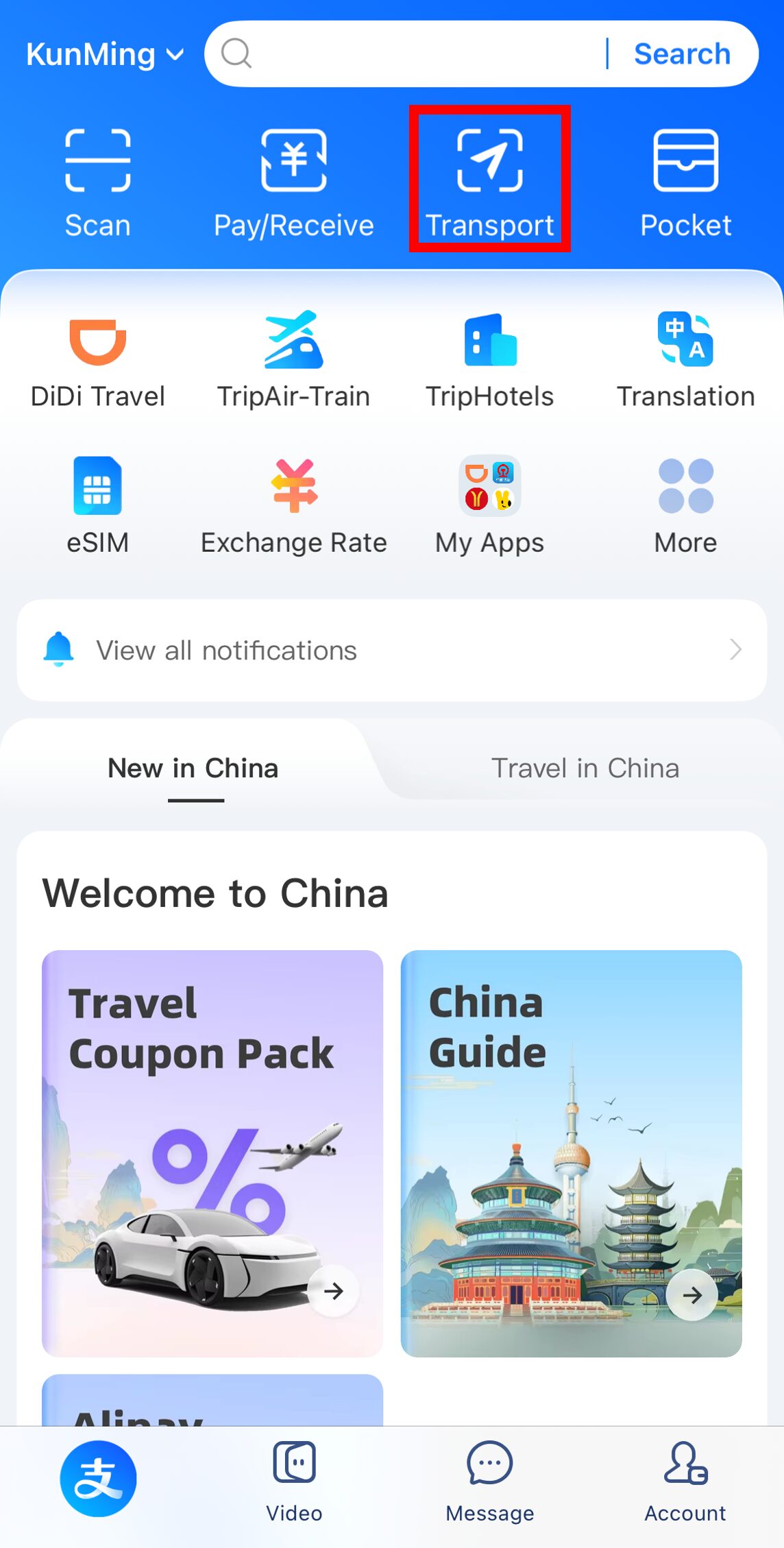Launch DiDi Travel
The width and height of the screenshot is (784, 1548).
tap(98, 360)
